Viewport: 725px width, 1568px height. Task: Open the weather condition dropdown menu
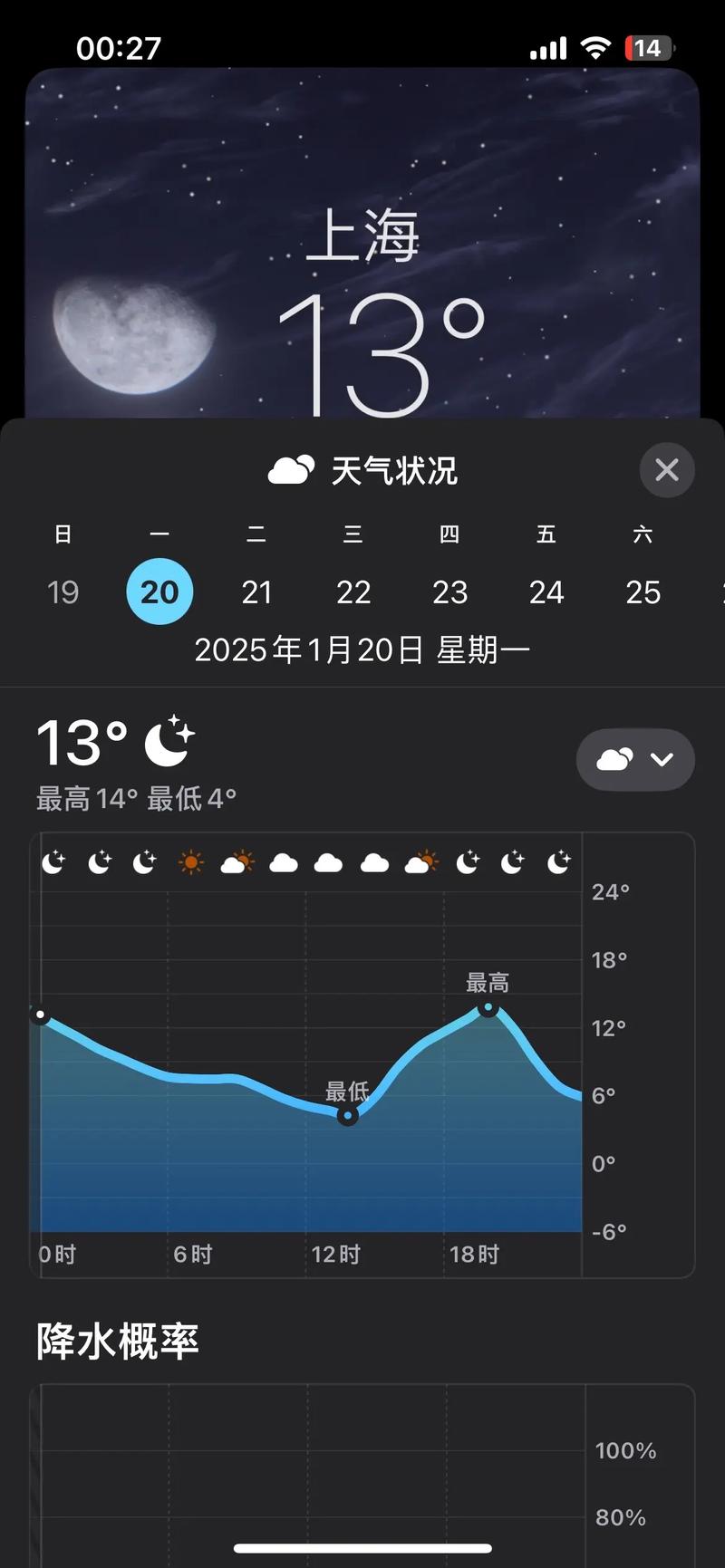635,760
